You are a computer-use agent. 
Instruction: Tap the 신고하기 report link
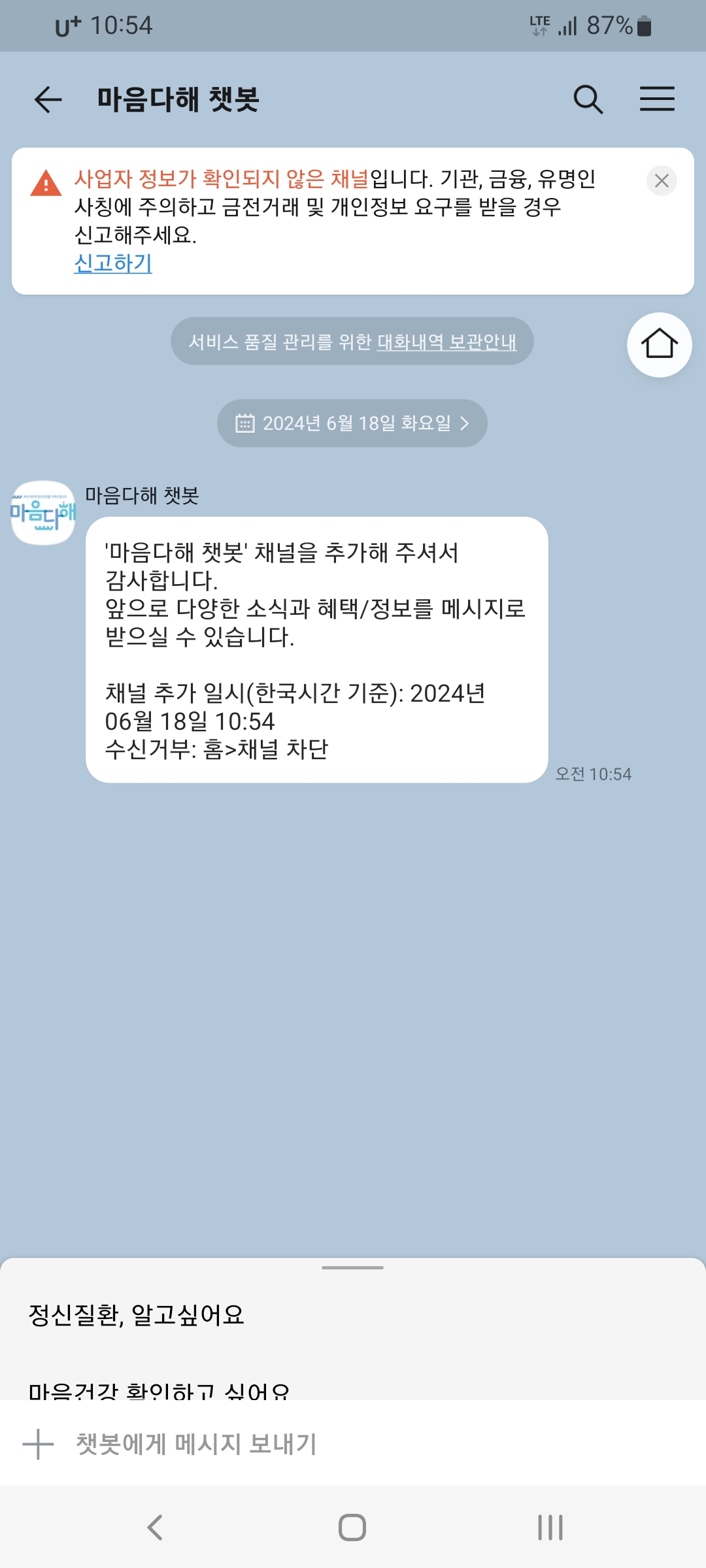[113, 263]
